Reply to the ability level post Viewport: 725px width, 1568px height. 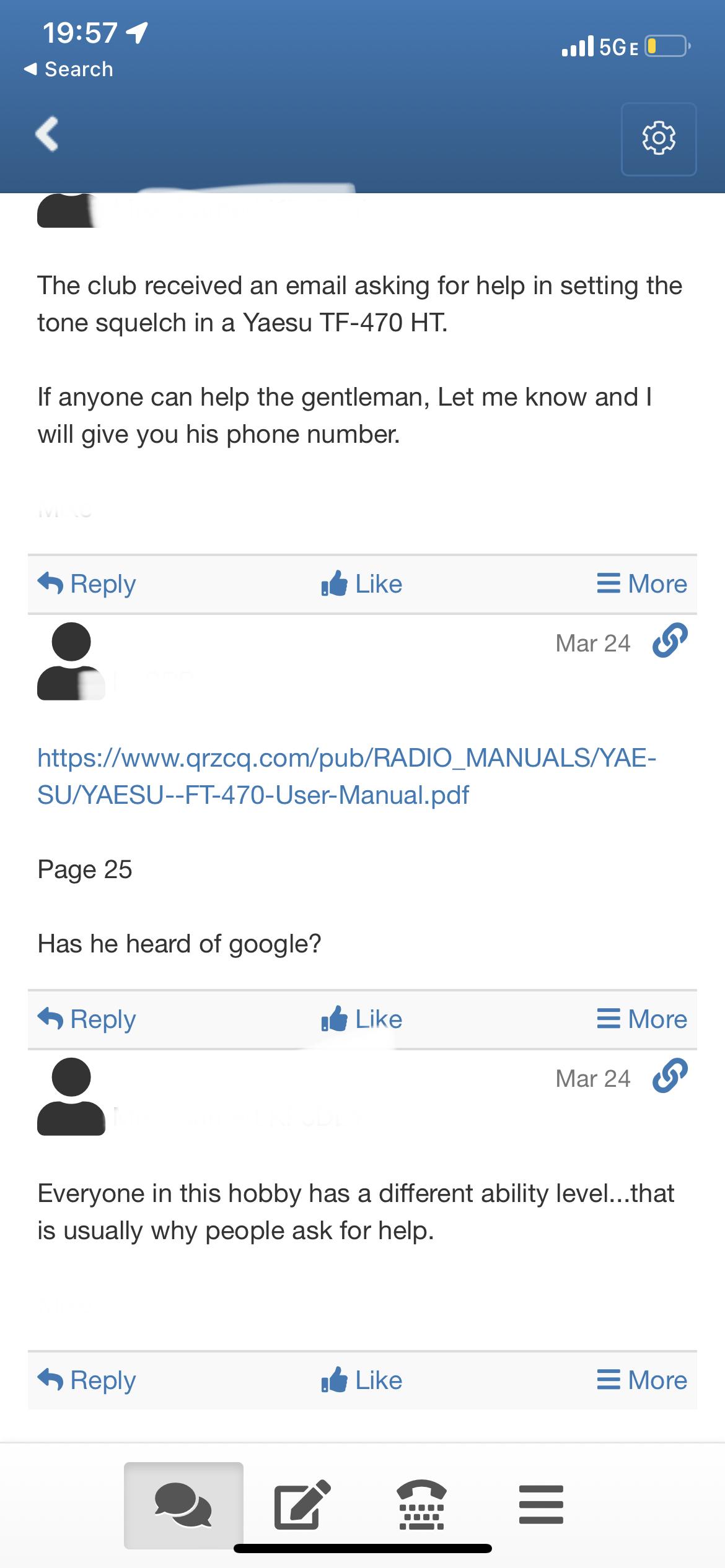click(x=87, y=1380)
